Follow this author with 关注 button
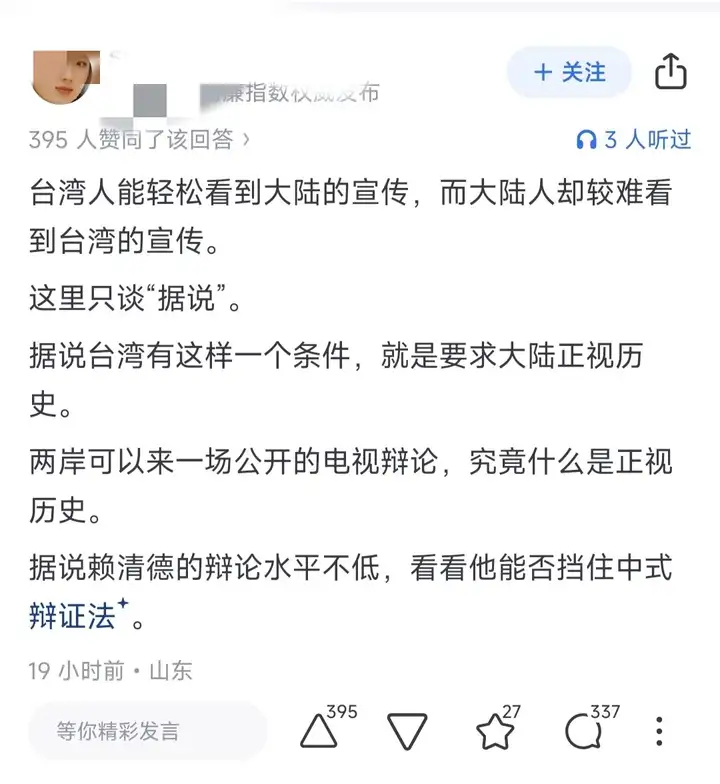The width and height of the screenshot is (720, 784). [570, 72]
